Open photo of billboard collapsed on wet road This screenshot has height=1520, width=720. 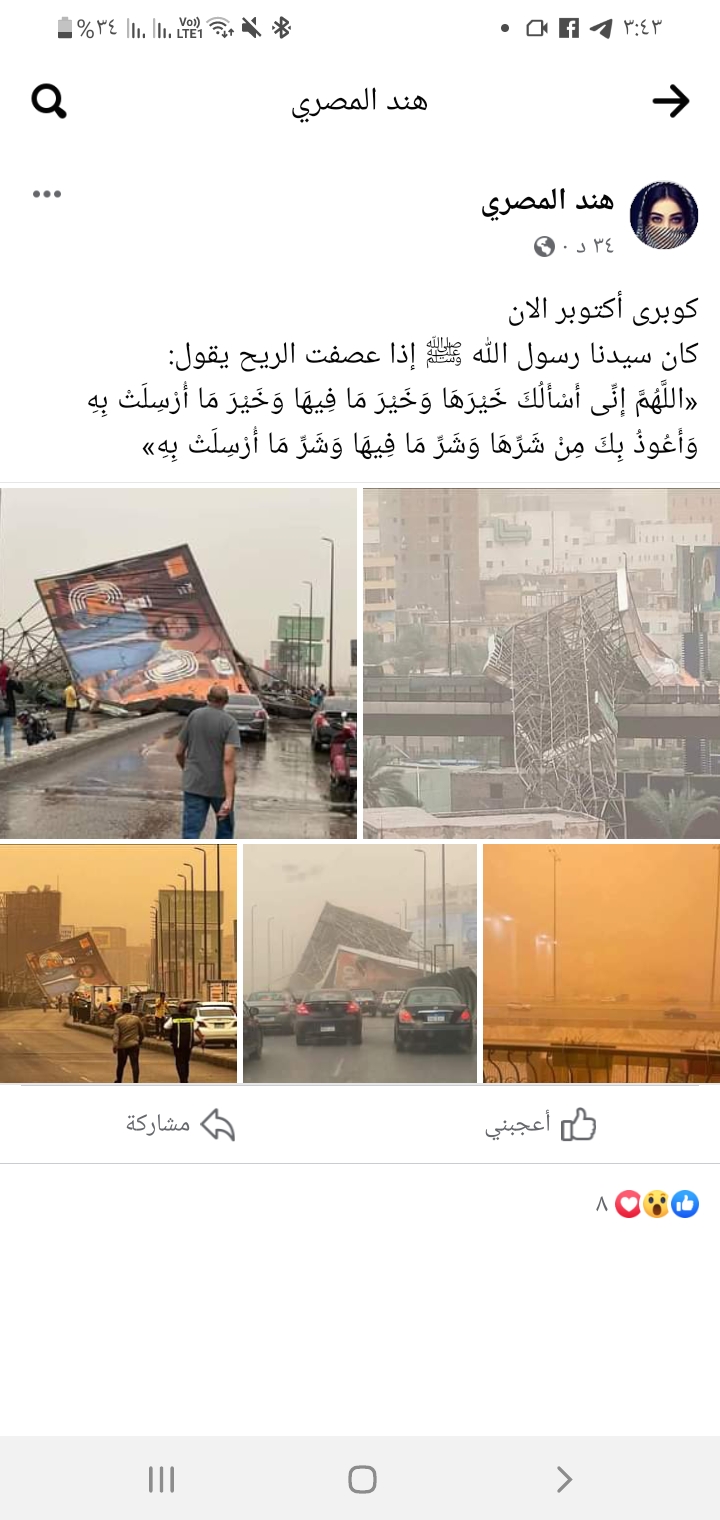[178, 663]
